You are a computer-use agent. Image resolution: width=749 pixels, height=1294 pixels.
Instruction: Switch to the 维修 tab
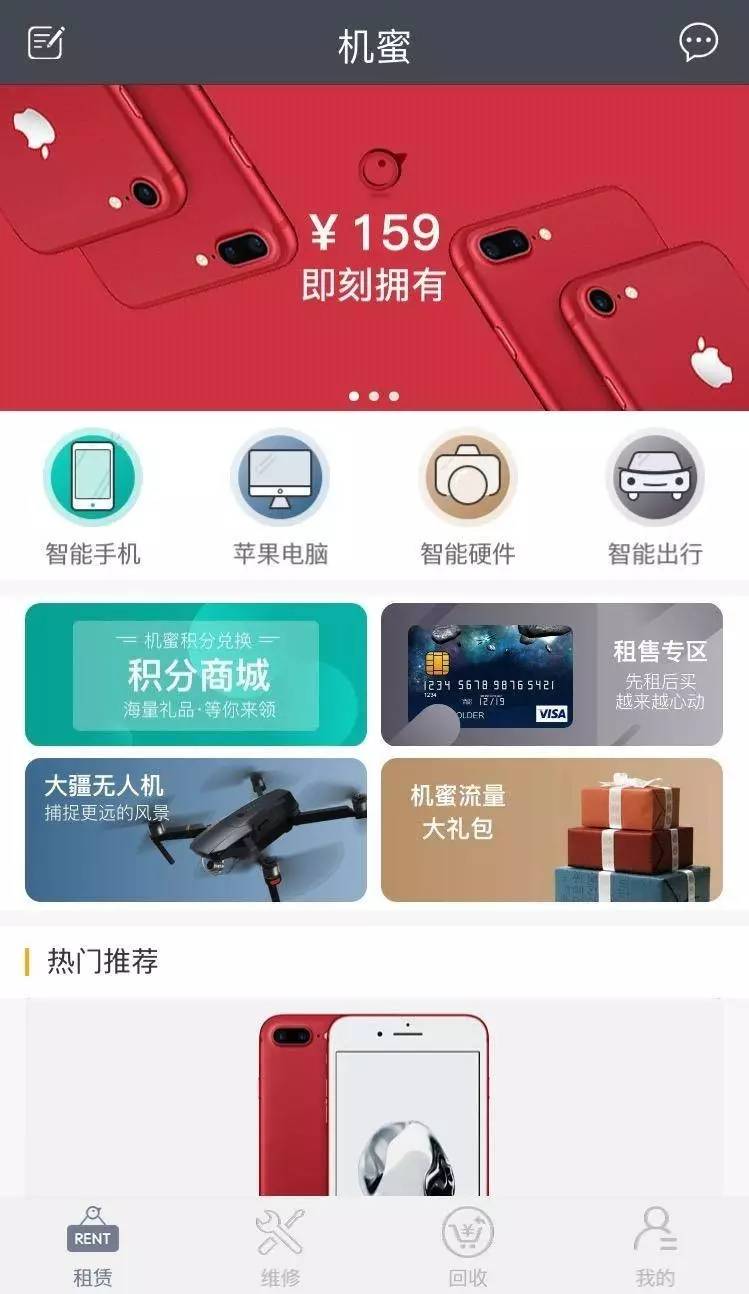pos(280,1247)
